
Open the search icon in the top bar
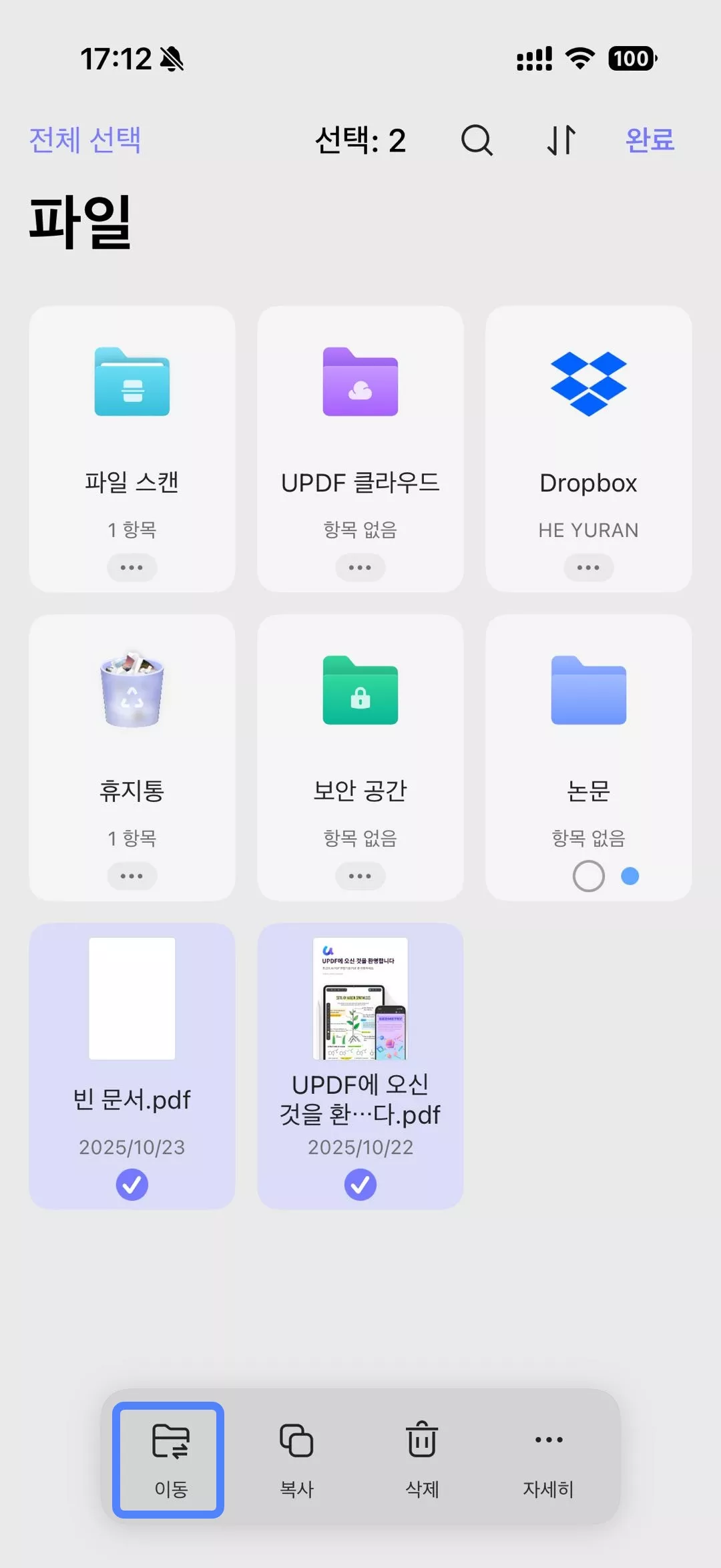(x=477, y=141)
